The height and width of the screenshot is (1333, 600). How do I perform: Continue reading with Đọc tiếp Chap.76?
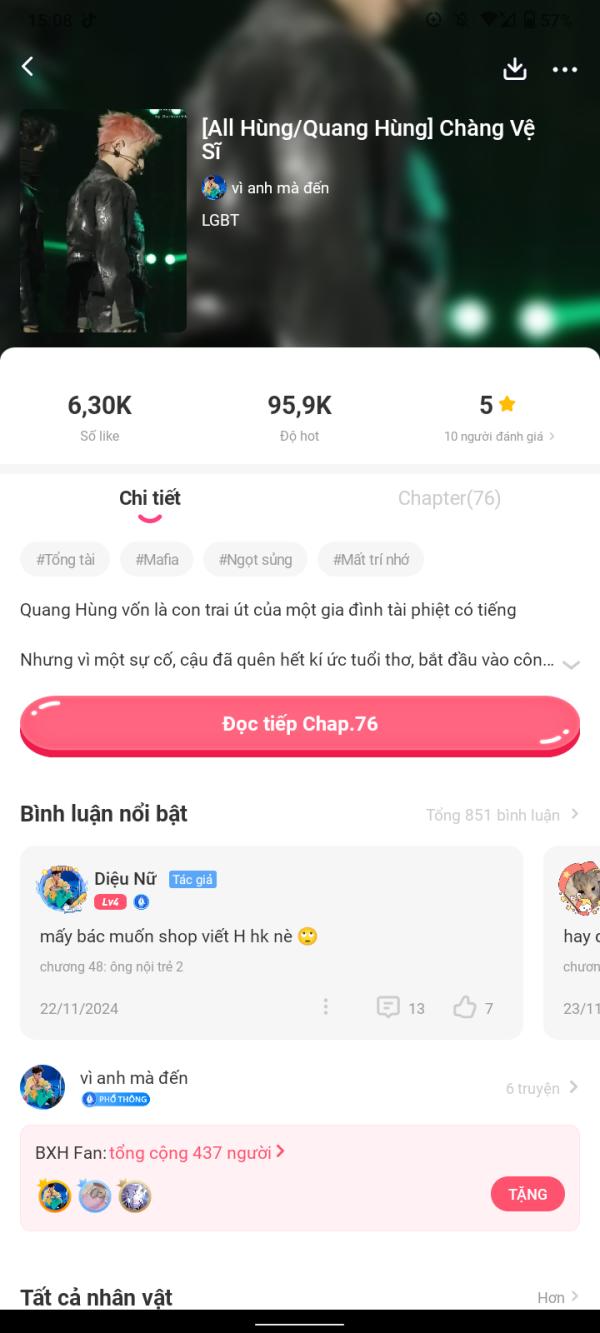300,724
